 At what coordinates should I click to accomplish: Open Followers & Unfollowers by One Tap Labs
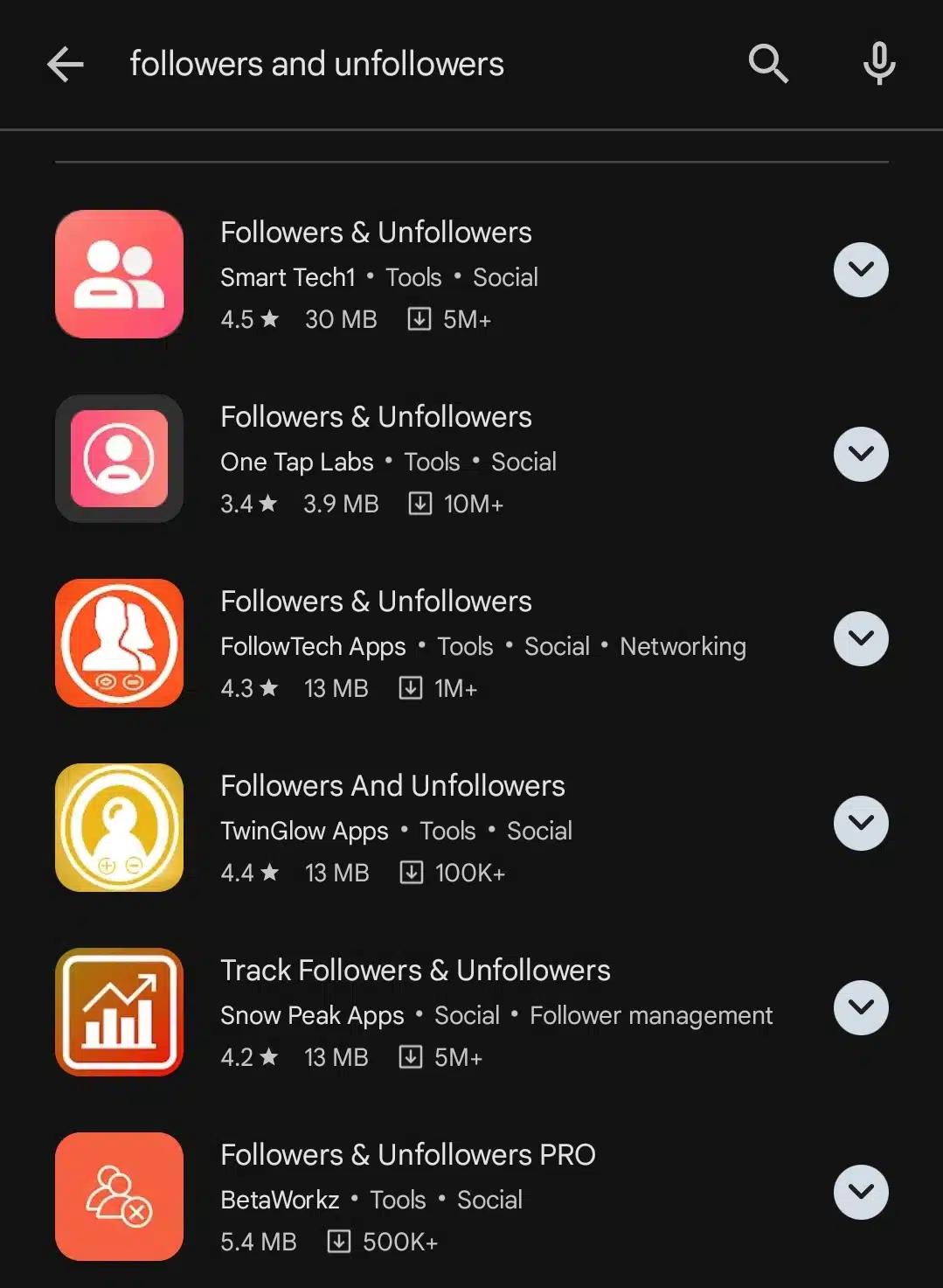[376, 417]
